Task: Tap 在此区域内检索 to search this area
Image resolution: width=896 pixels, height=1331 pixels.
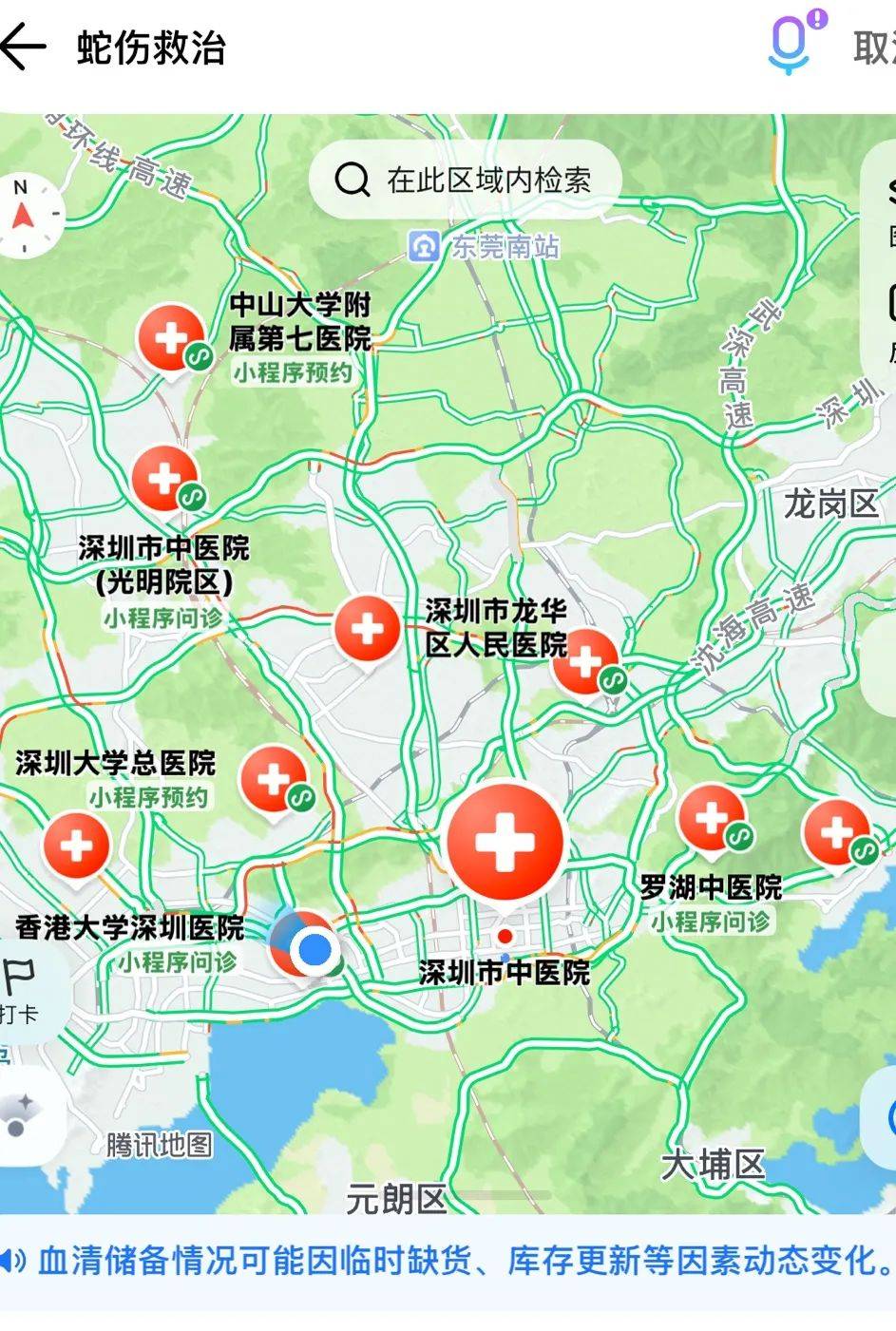Action: click(x=466, y=180)
